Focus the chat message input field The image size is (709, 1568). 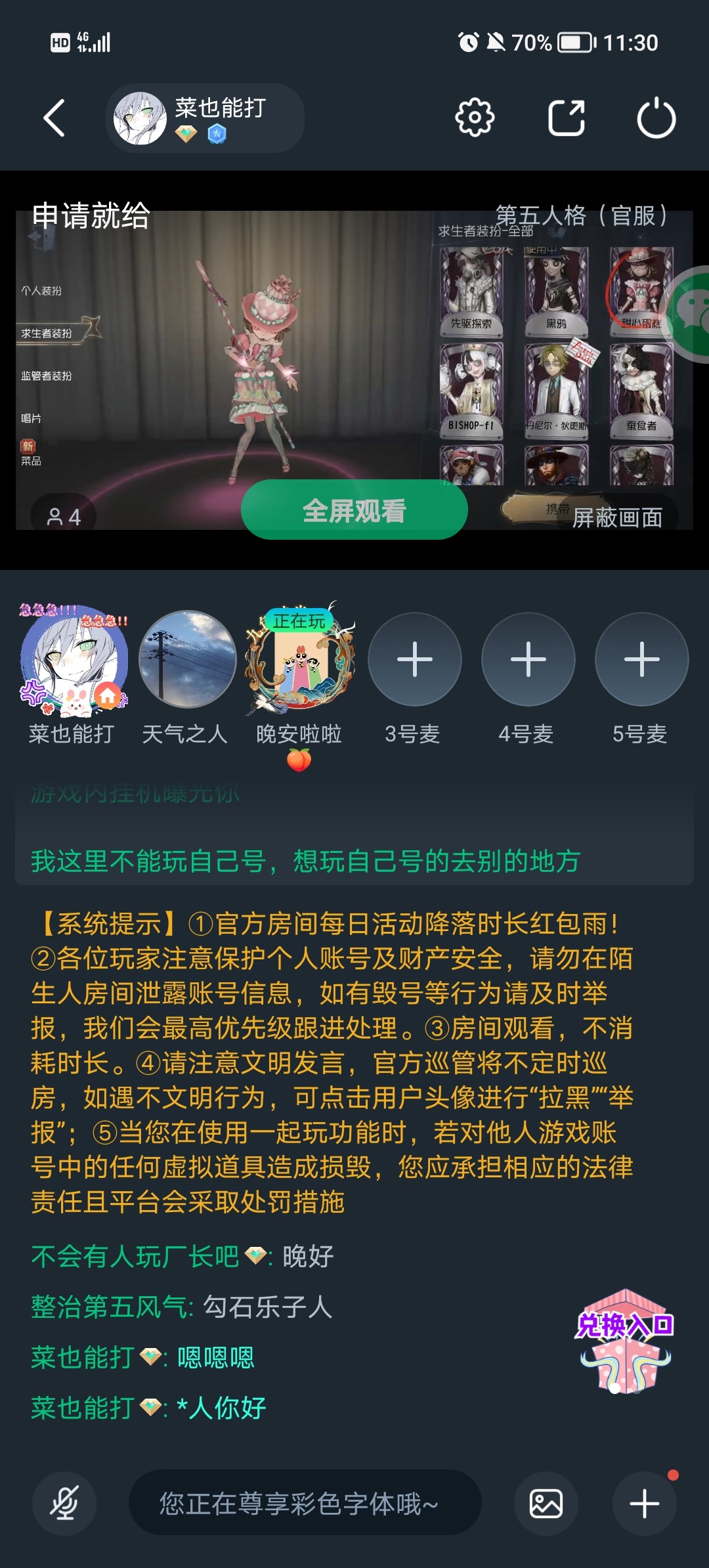(305, 1503)
